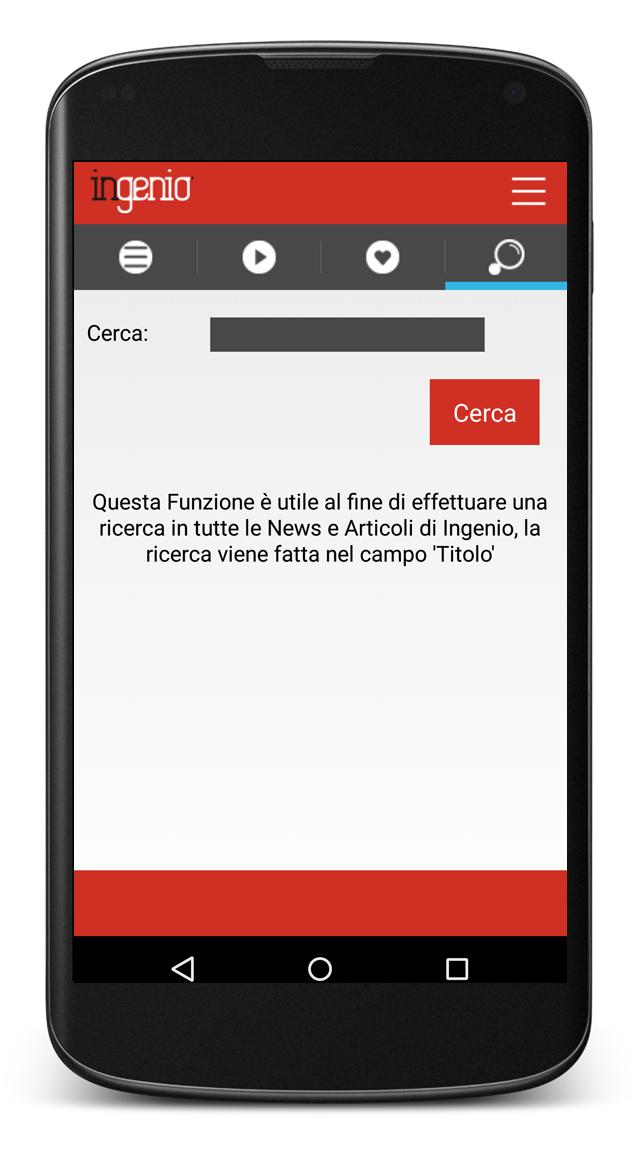Return to the home screen
Screen dimensions: 638x1150
tap(320, 968)
